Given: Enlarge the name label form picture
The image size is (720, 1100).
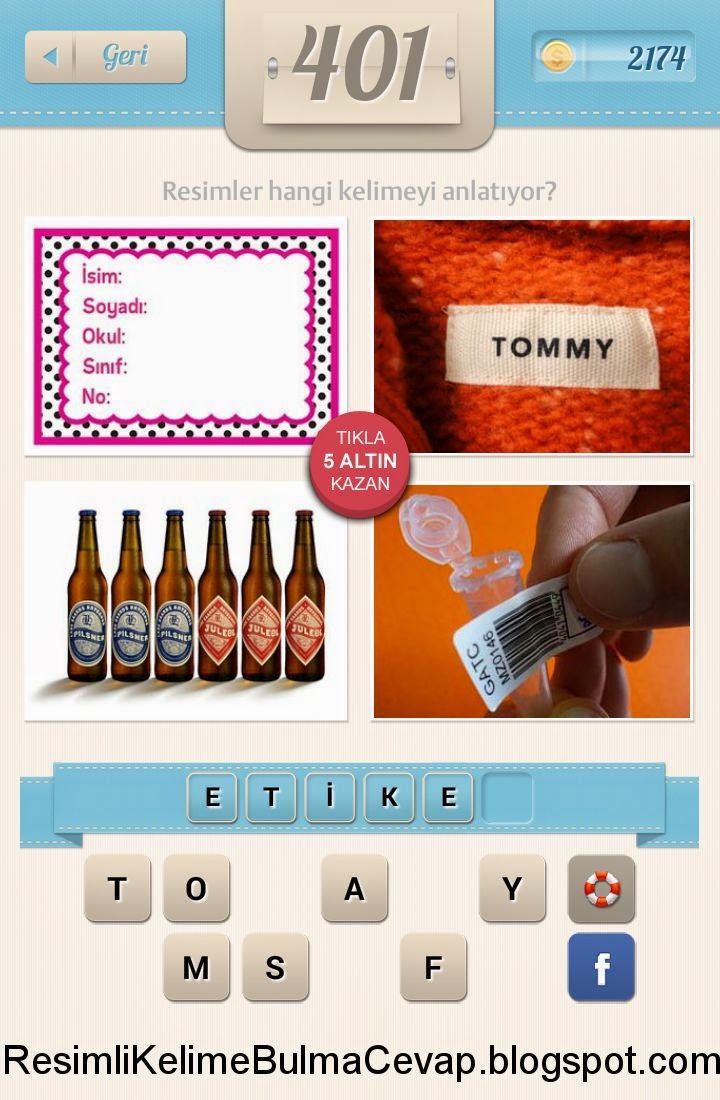Looking at the screenshot, I should (x=186, y=335).
